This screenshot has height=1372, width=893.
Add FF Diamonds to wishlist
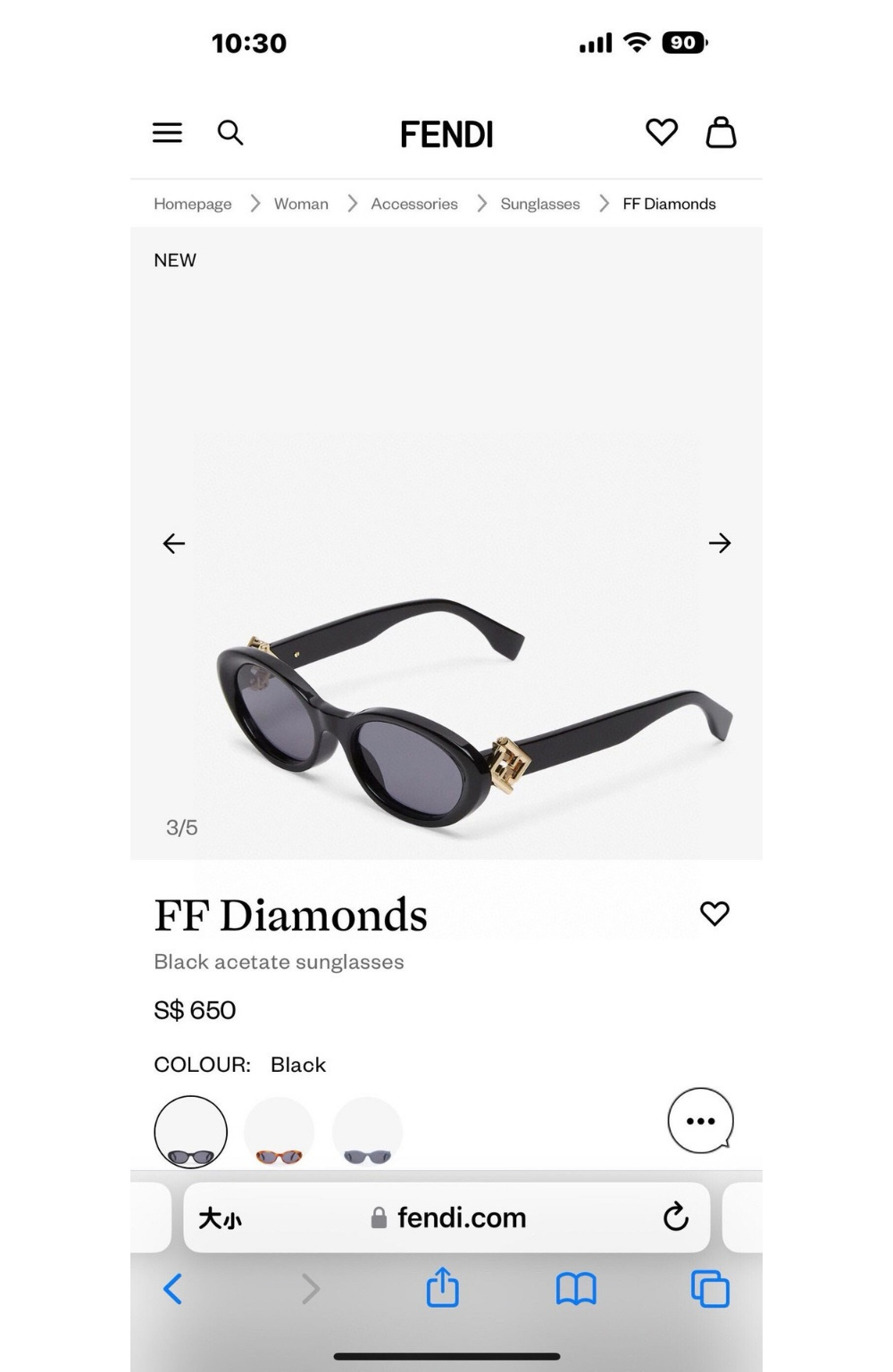coord(714,913)
